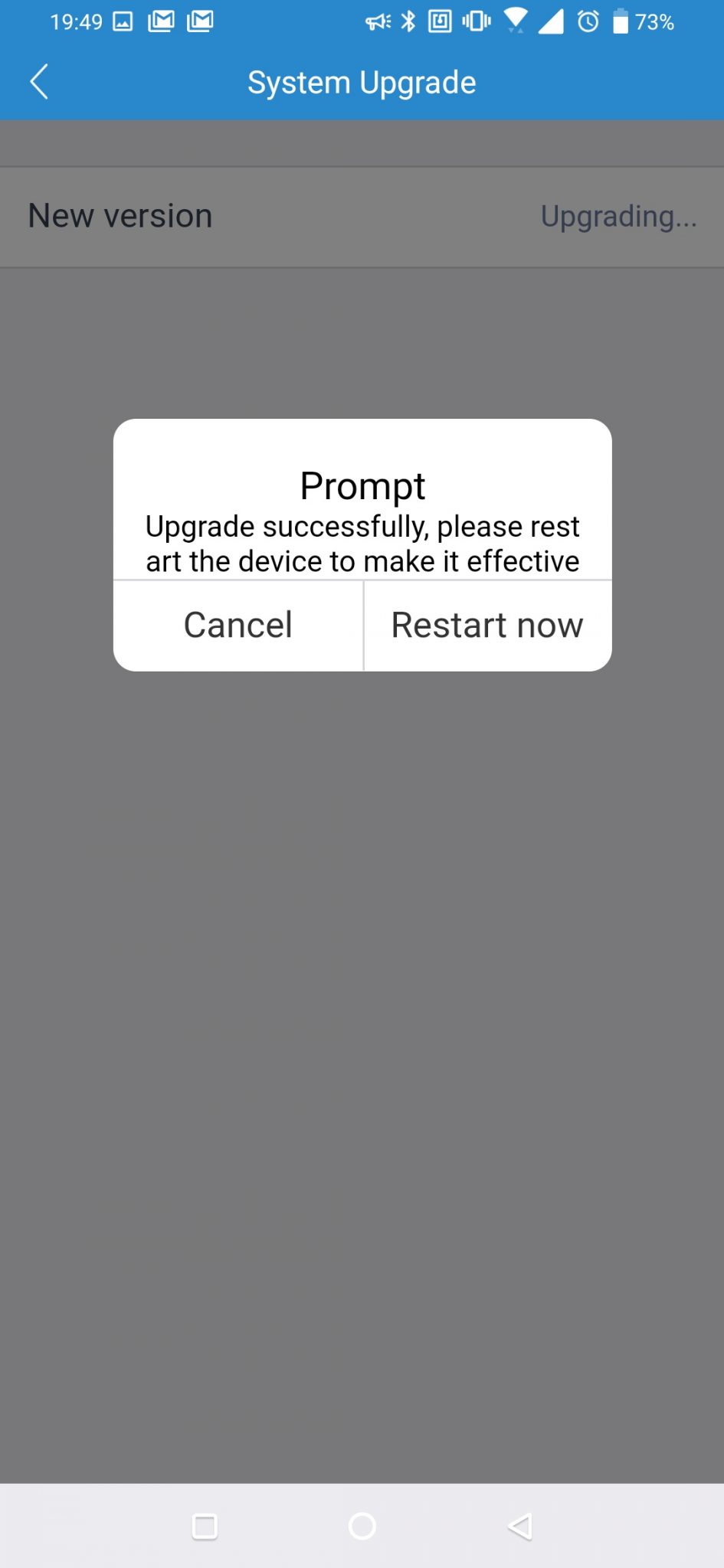Tap the system back button
This screenshot has height=1568, width=724.
[x=519, y=1526]
